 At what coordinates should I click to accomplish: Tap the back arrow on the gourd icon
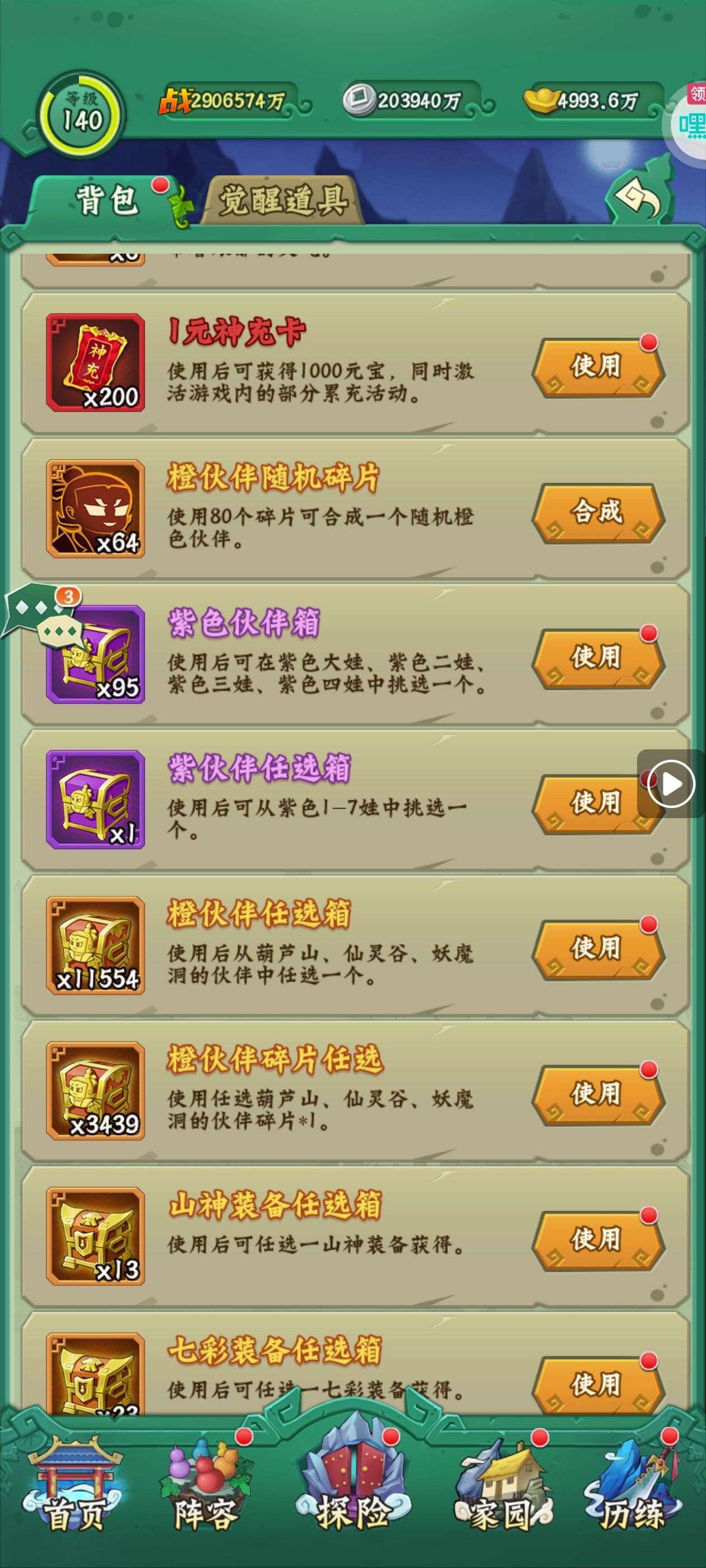click(x=638, y=197)
